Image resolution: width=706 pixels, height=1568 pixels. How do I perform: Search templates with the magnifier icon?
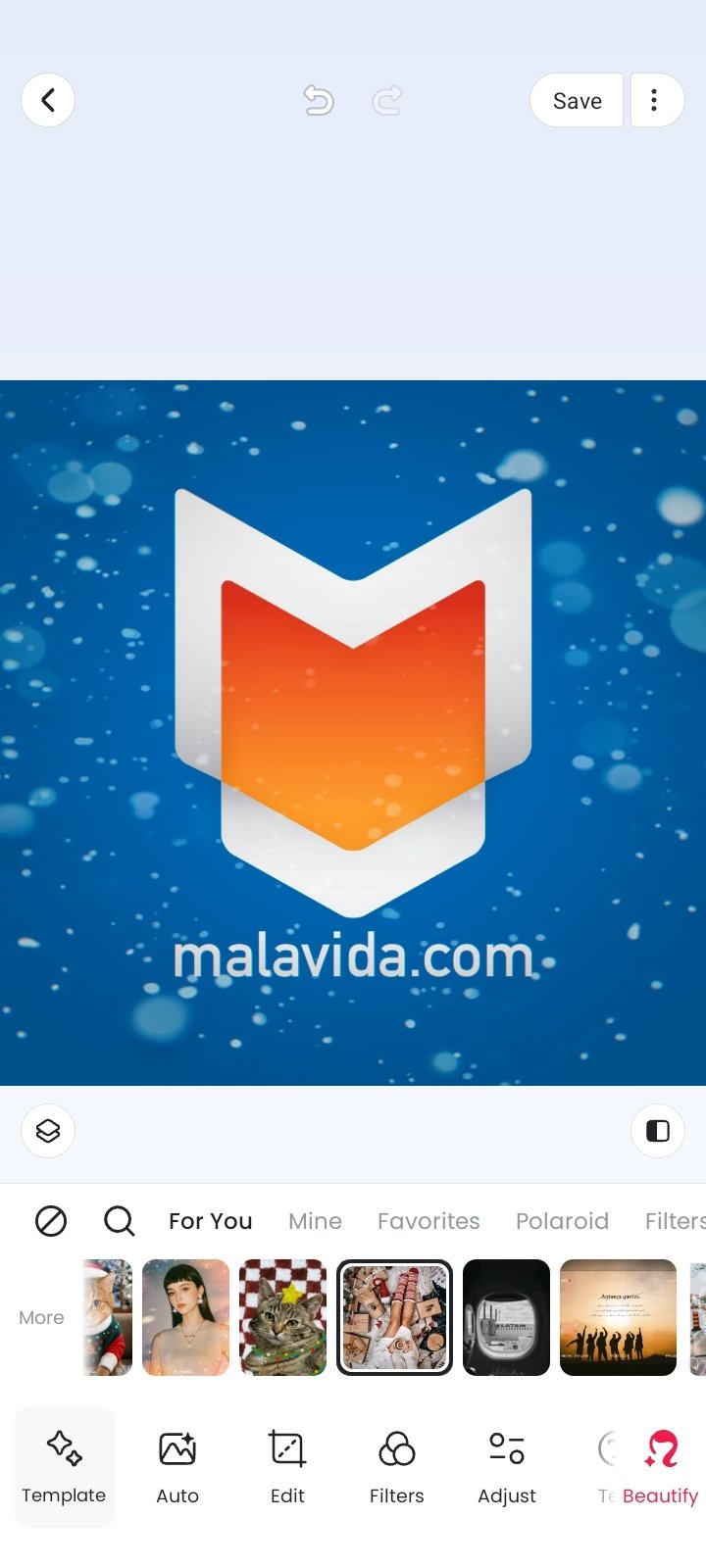coord(119,1221)
